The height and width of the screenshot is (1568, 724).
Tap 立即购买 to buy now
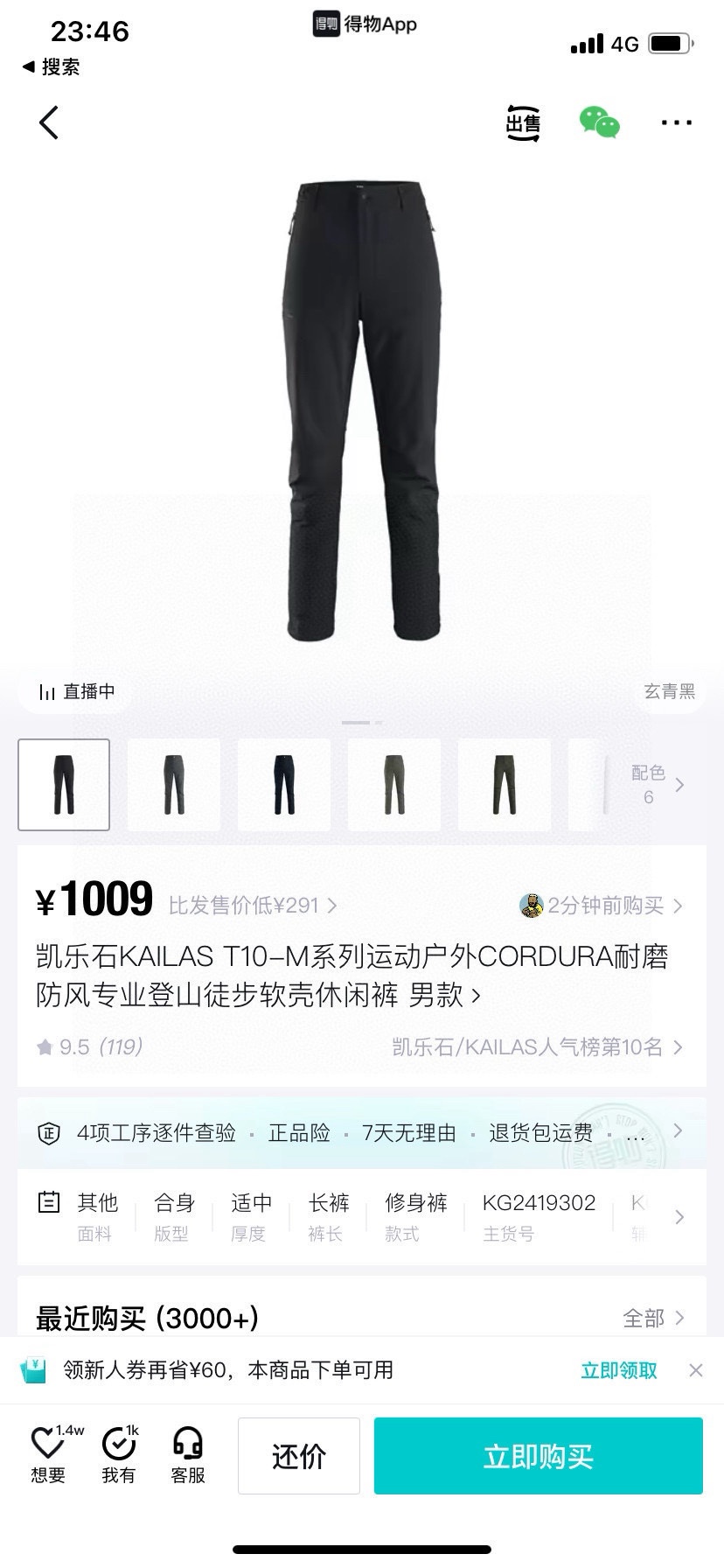(x=538, y=1456)
